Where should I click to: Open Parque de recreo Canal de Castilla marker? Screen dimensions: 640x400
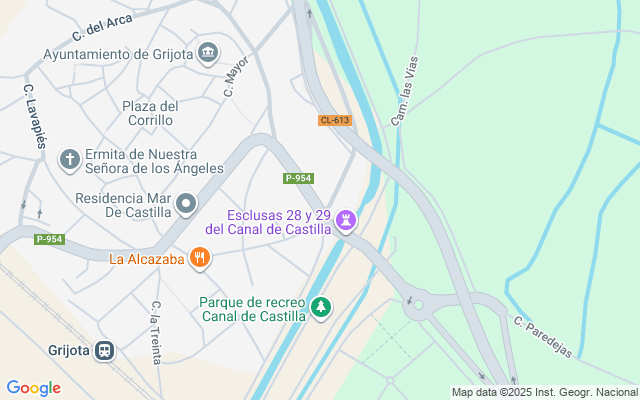321,307
